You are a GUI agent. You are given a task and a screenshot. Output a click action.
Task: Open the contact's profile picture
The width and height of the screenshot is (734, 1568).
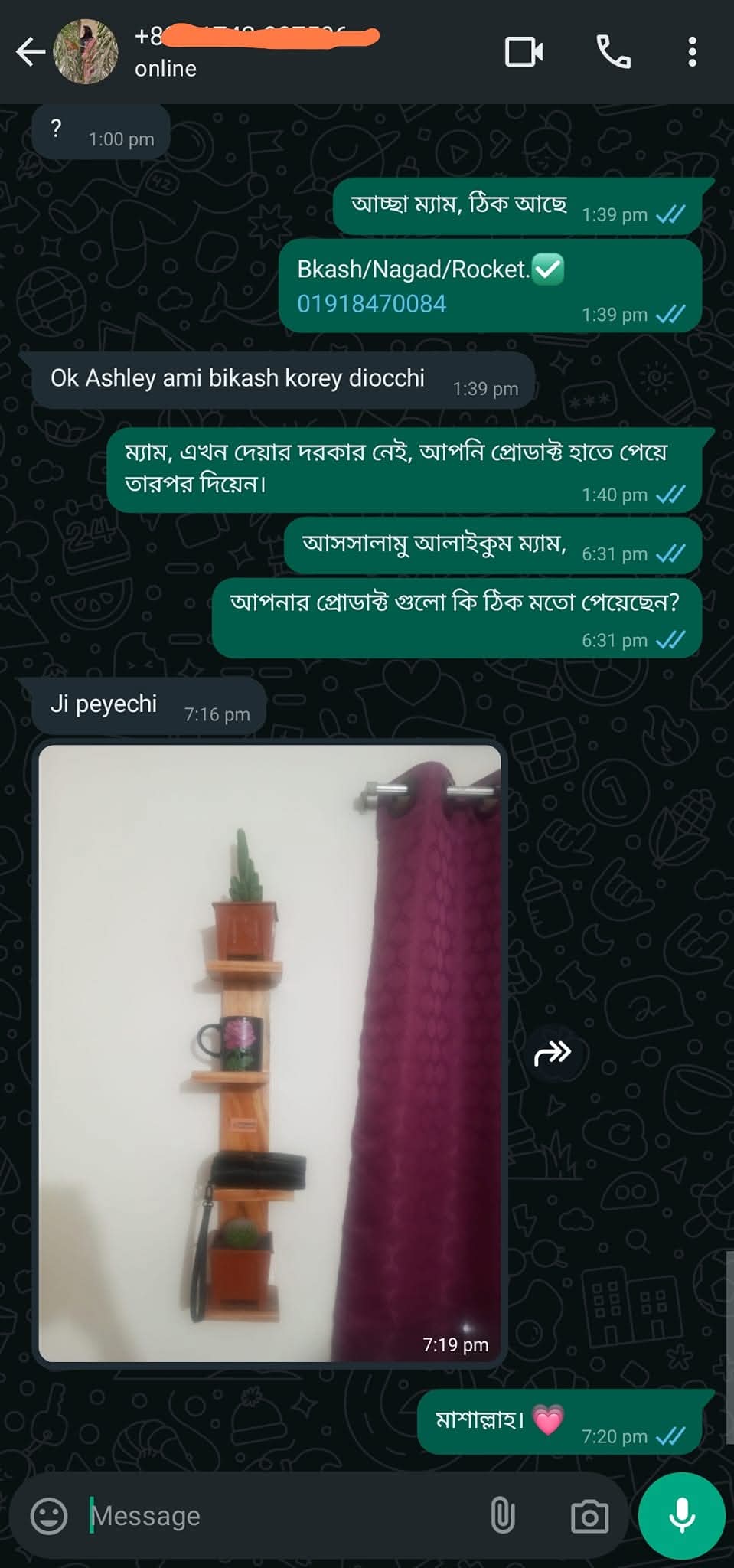[x=86, y=52]
